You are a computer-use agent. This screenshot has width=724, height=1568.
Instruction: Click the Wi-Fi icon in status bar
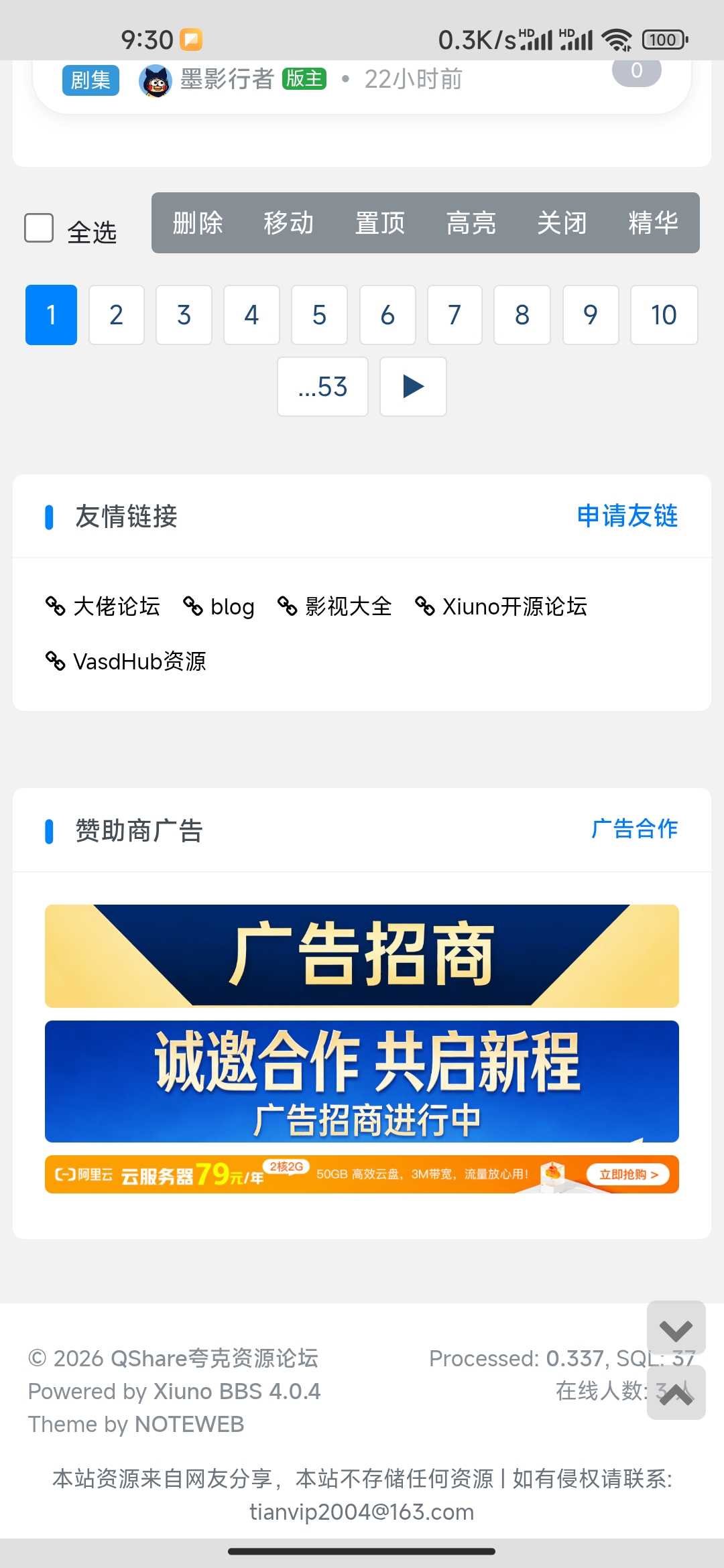pos(616,40)
